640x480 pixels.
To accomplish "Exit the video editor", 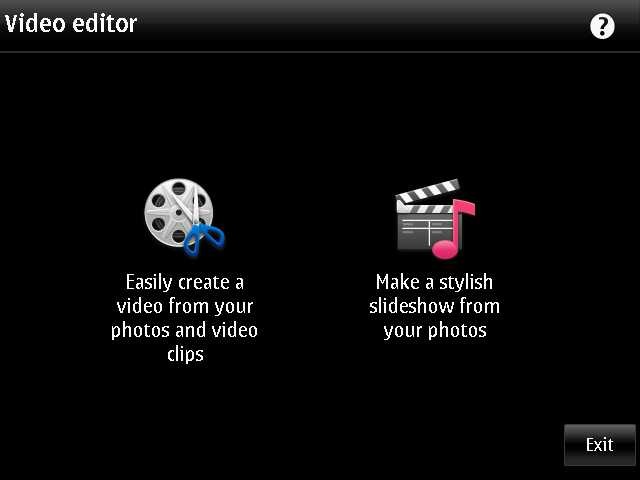I will pyautogui.click(x=599, y=445).
